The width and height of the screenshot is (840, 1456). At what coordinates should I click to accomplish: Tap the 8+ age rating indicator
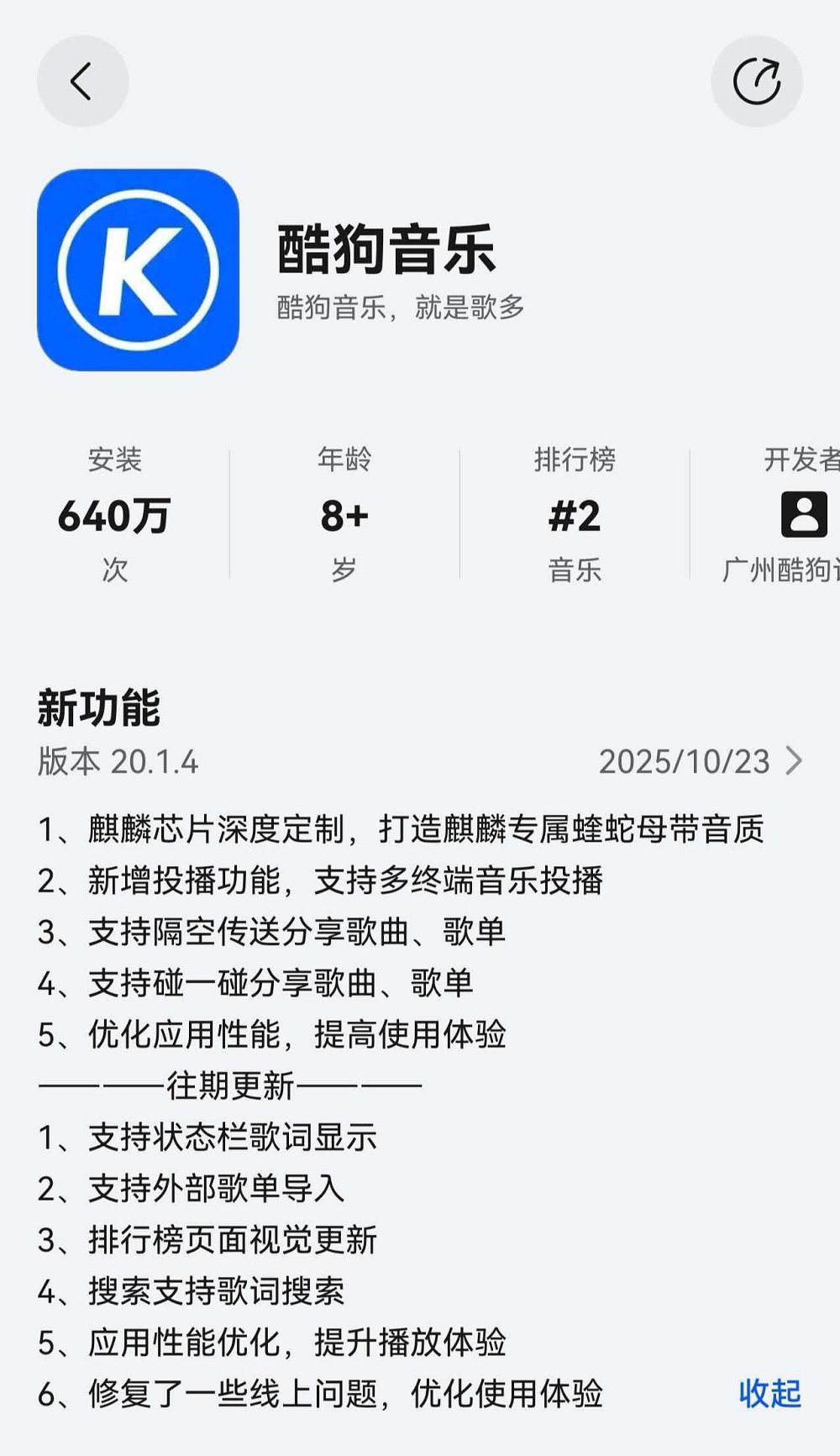click(344, 517)
